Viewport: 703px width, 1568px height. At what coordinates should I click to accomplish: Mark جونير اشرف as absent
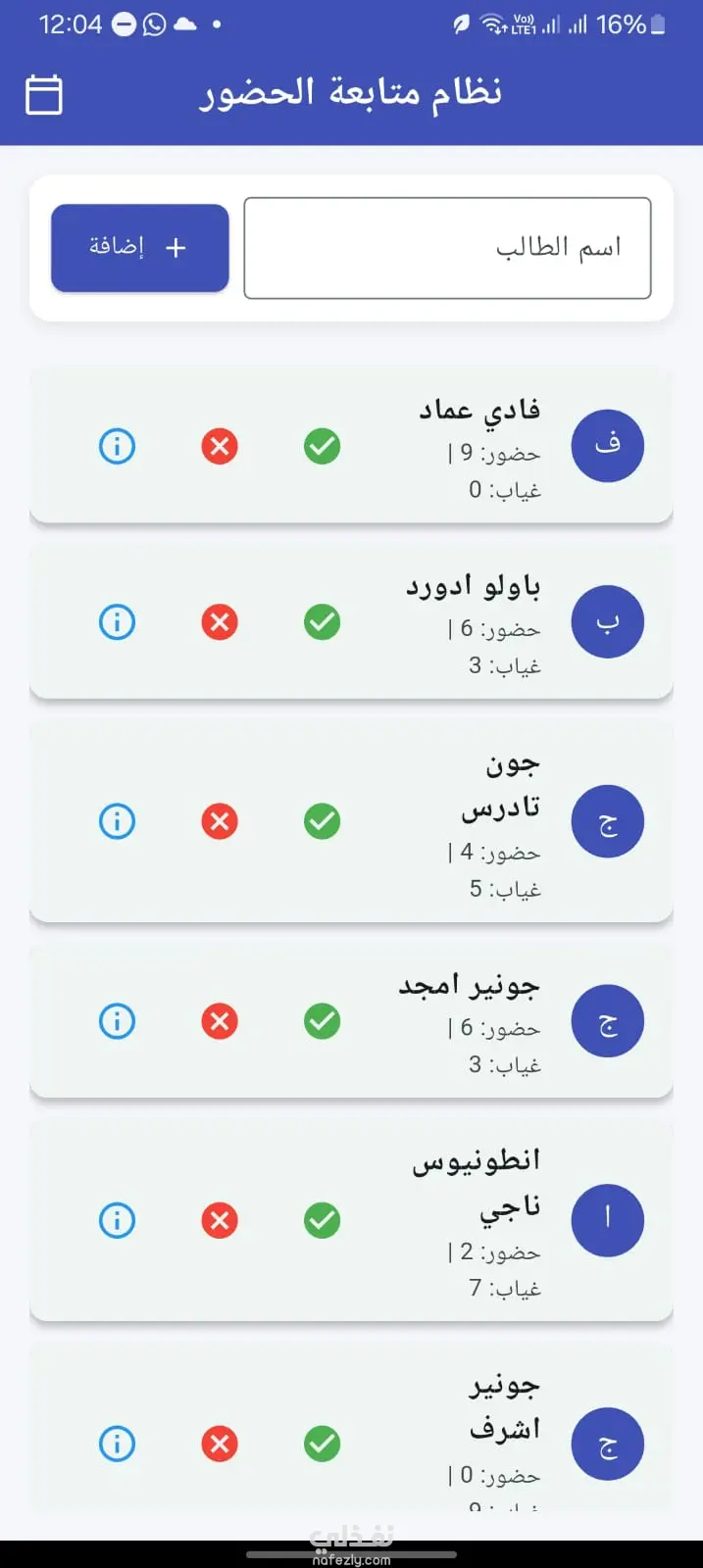click(x=220, y=1444)
